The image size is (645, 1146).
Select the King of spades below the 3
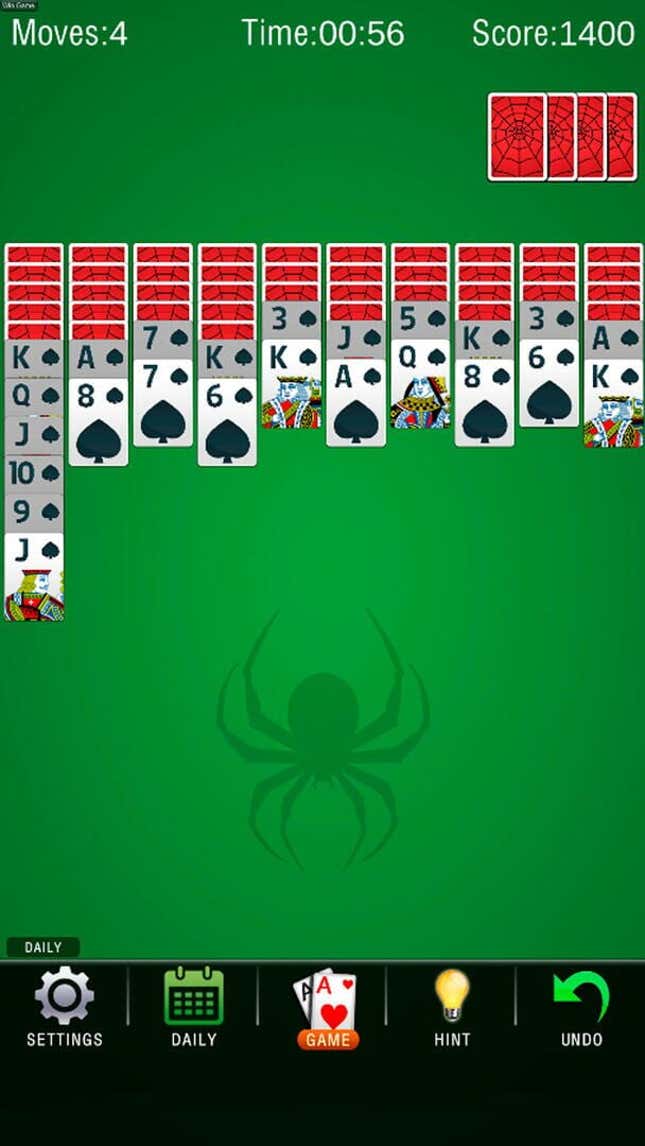click(x=291, y=384)
